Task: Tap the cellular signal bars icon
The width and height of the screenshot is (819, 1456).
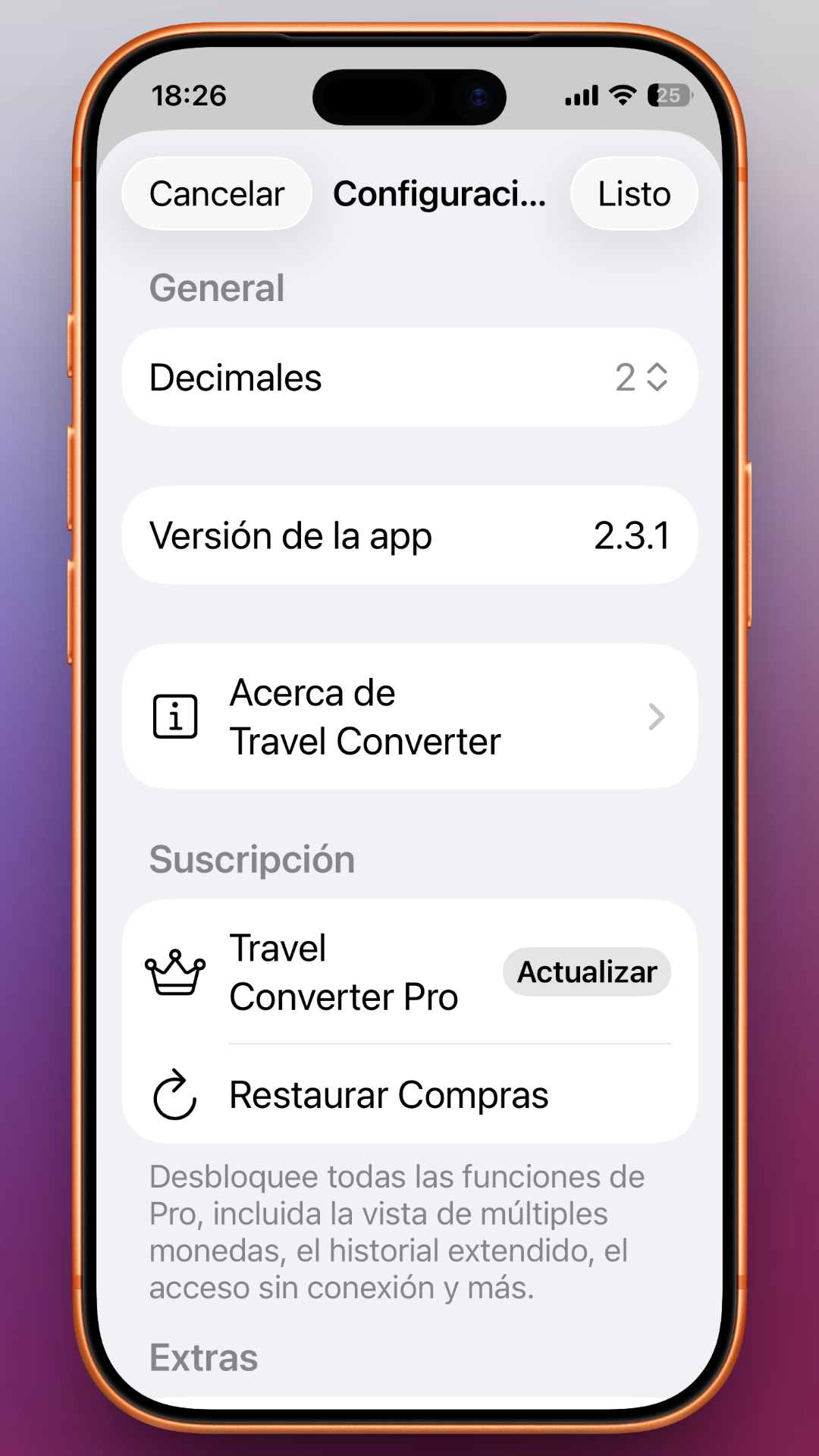Action: tap(580, 95)
